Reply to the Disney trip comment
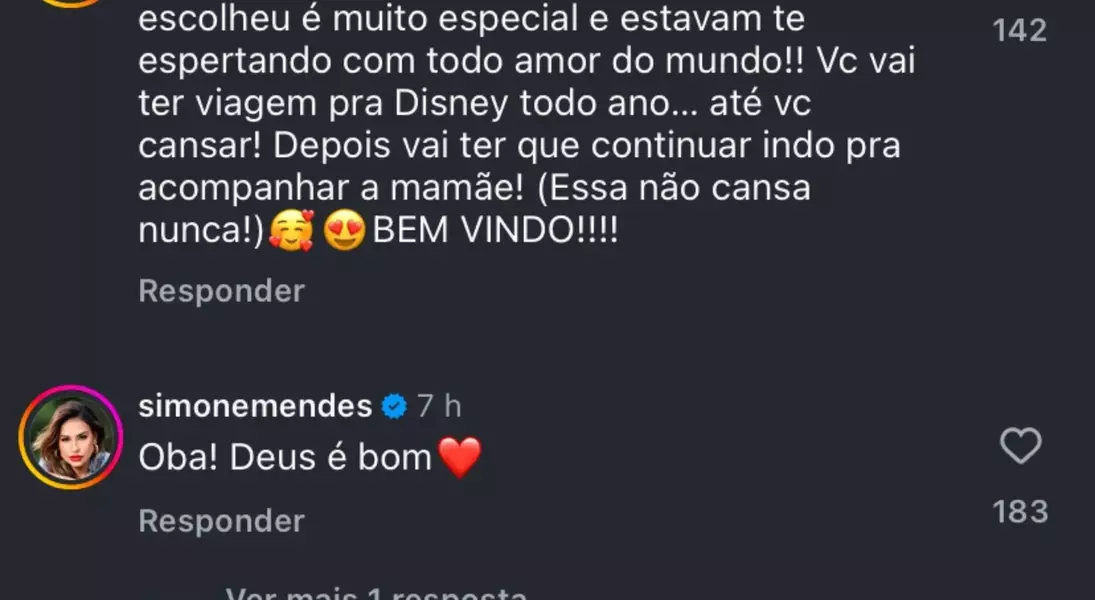This screenshot has height=600, width=1095. (x=221, y=291)
